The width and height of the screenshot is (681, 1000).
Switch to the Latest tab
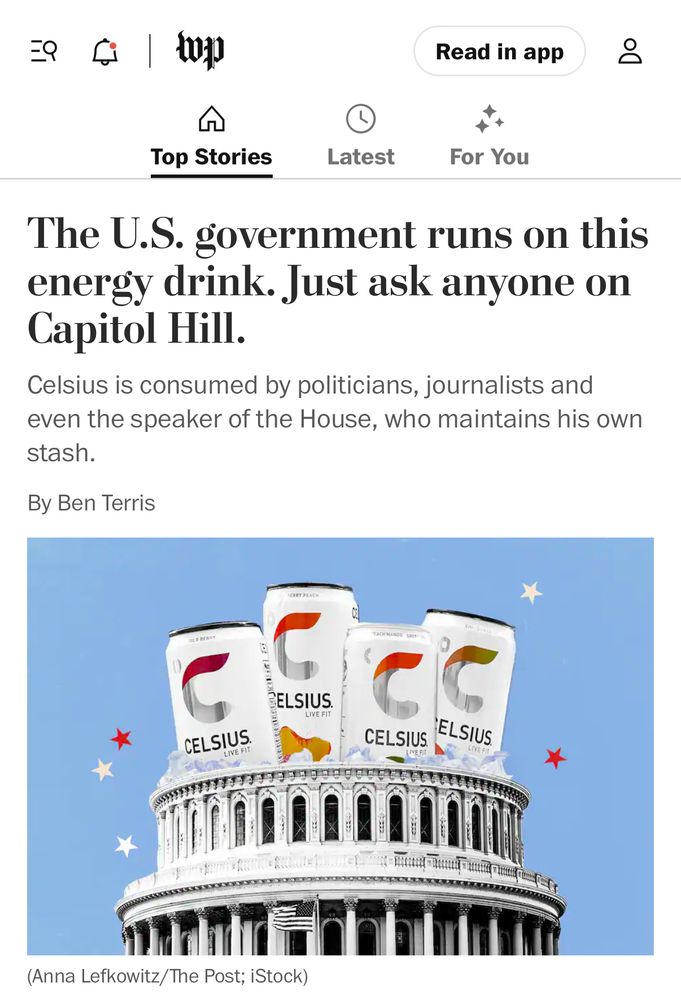click(x=361, y=138)
